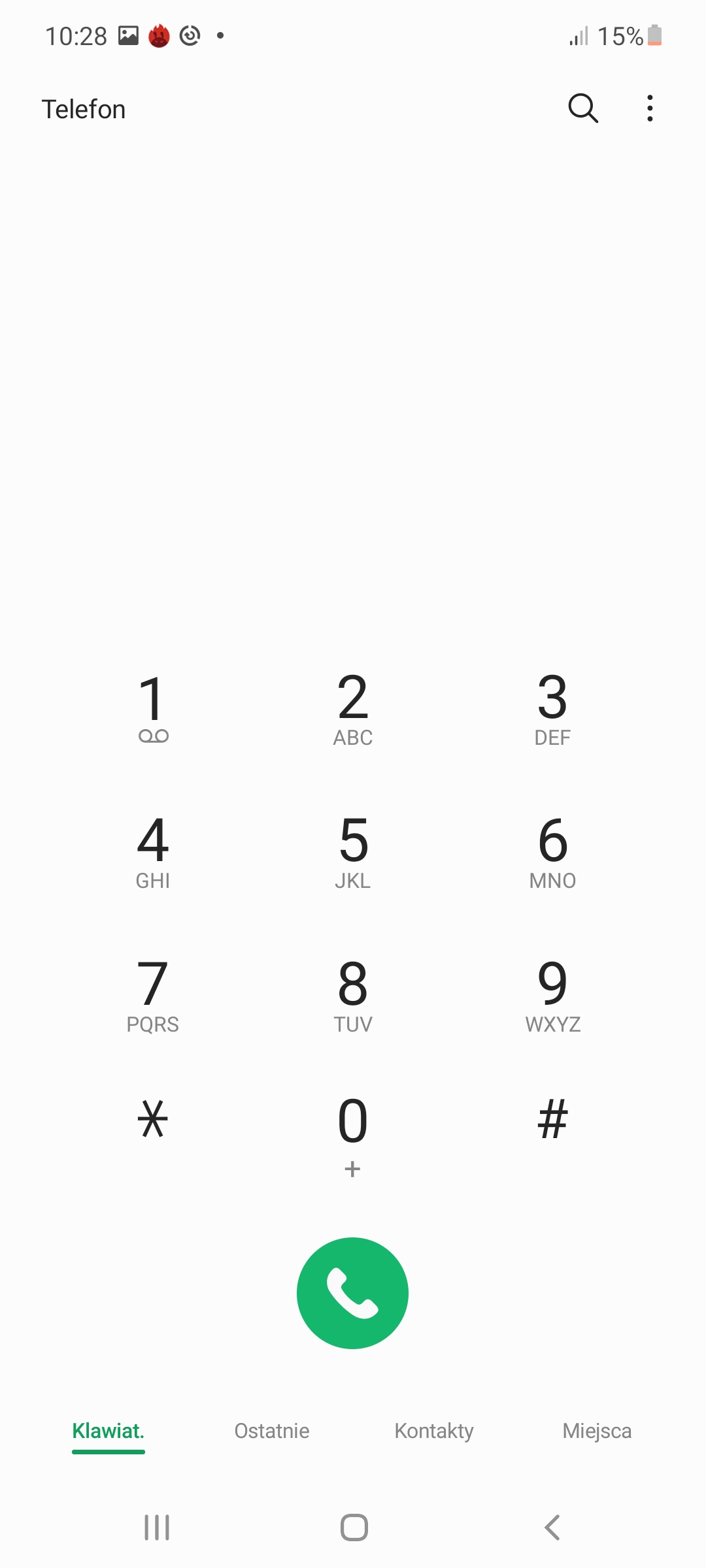
Task: Tap the hash key
Action: point(552,1119)
